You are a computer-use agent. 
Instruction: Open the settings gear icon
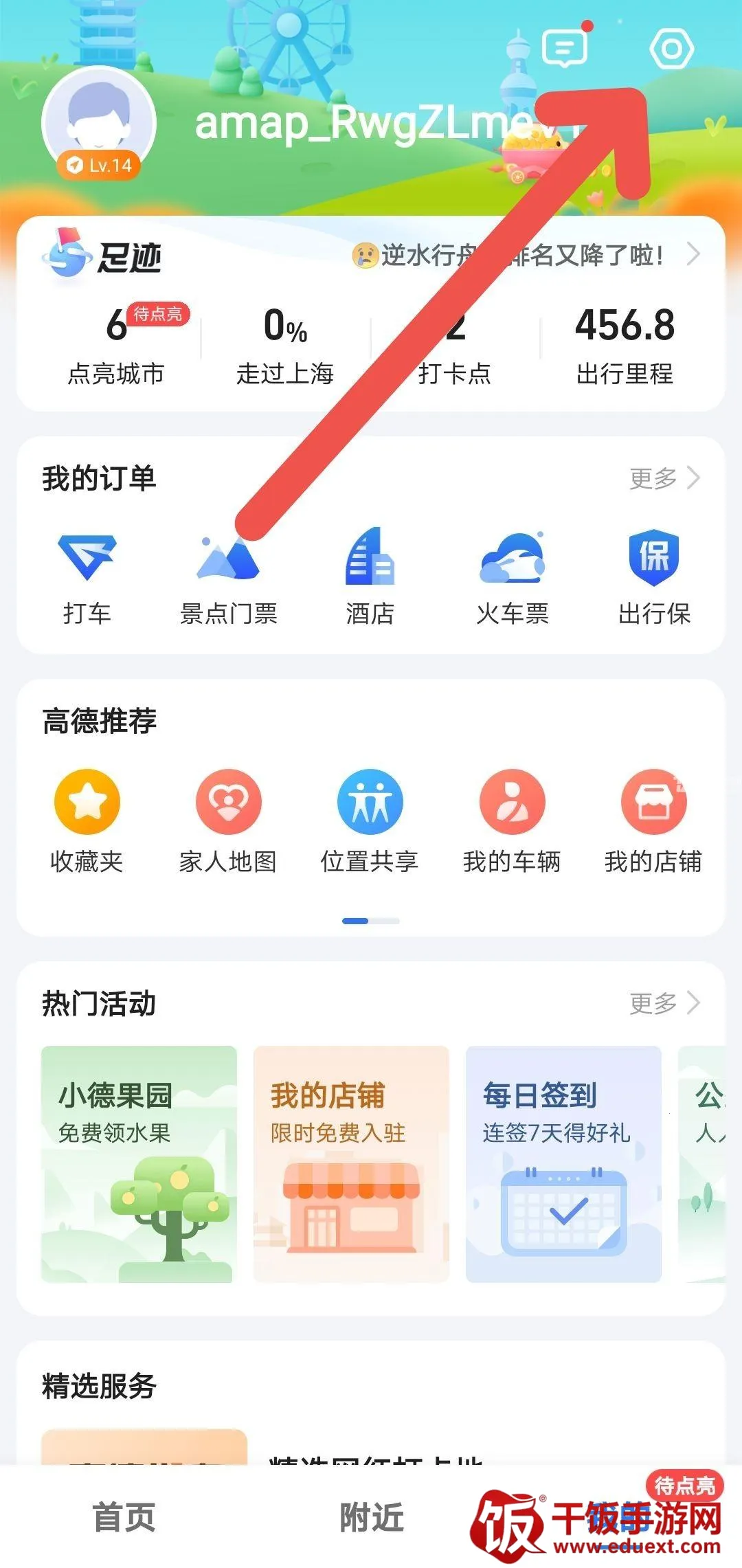tap(672, 49)
